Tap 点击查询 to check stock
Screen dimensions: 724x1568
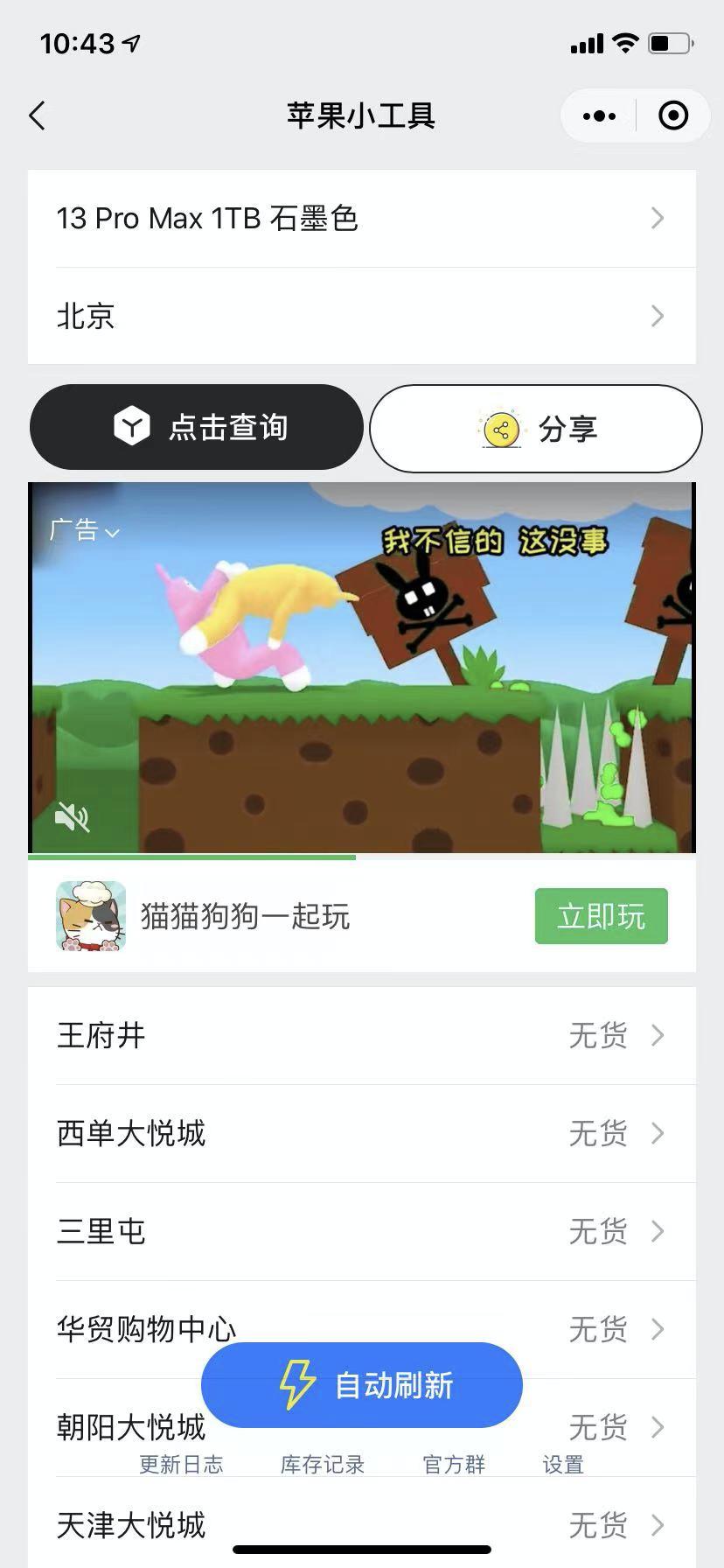197,428
